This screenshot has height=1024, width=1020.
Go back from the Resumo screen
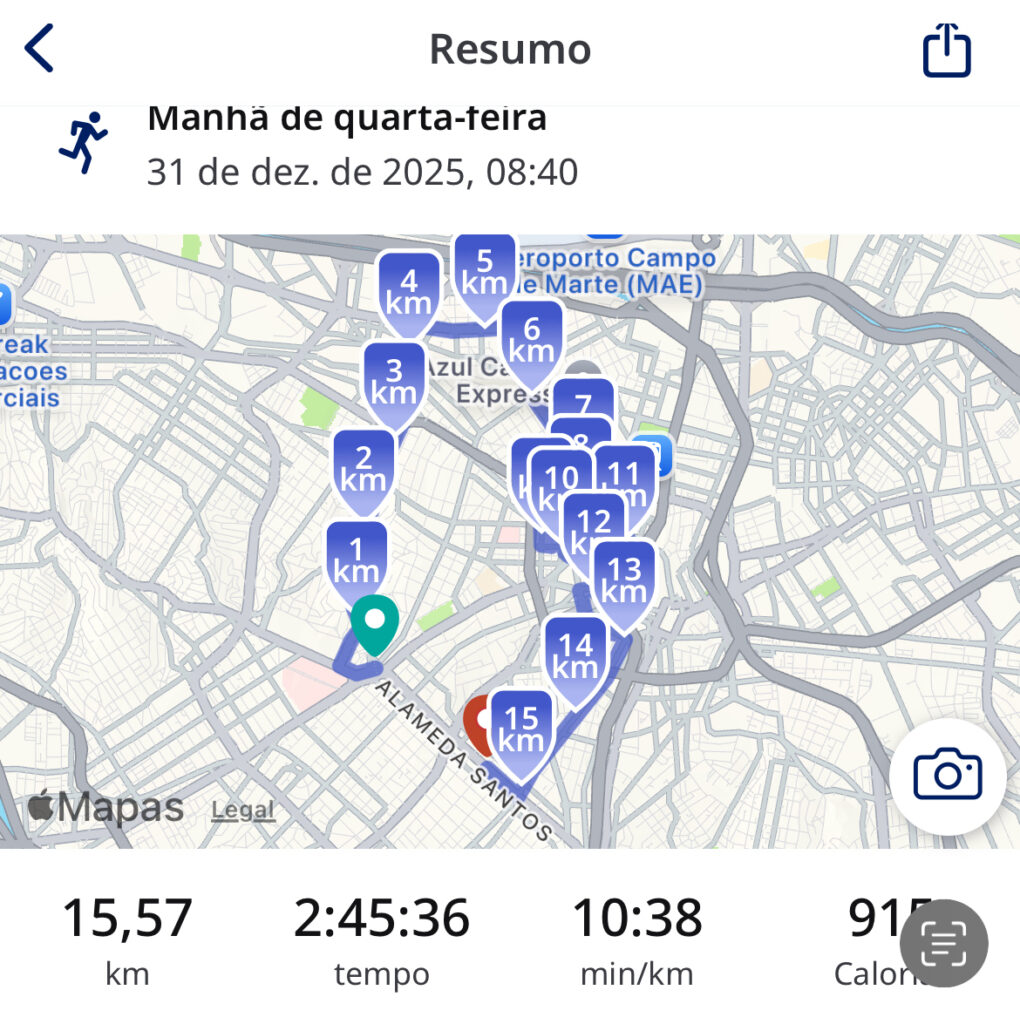coord(40,48)
